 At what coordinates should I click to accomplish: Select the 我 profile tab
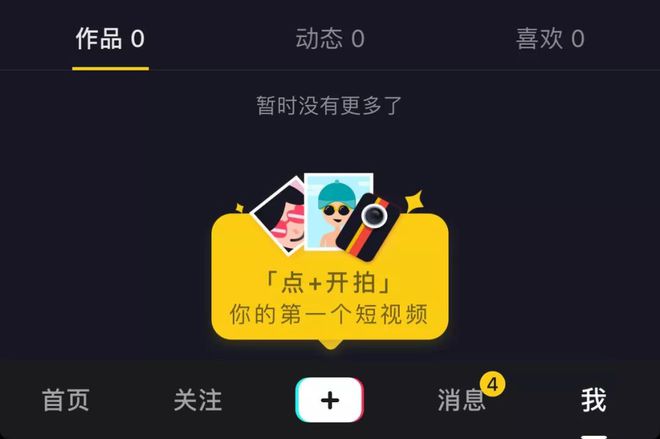(x=593, y=401)
